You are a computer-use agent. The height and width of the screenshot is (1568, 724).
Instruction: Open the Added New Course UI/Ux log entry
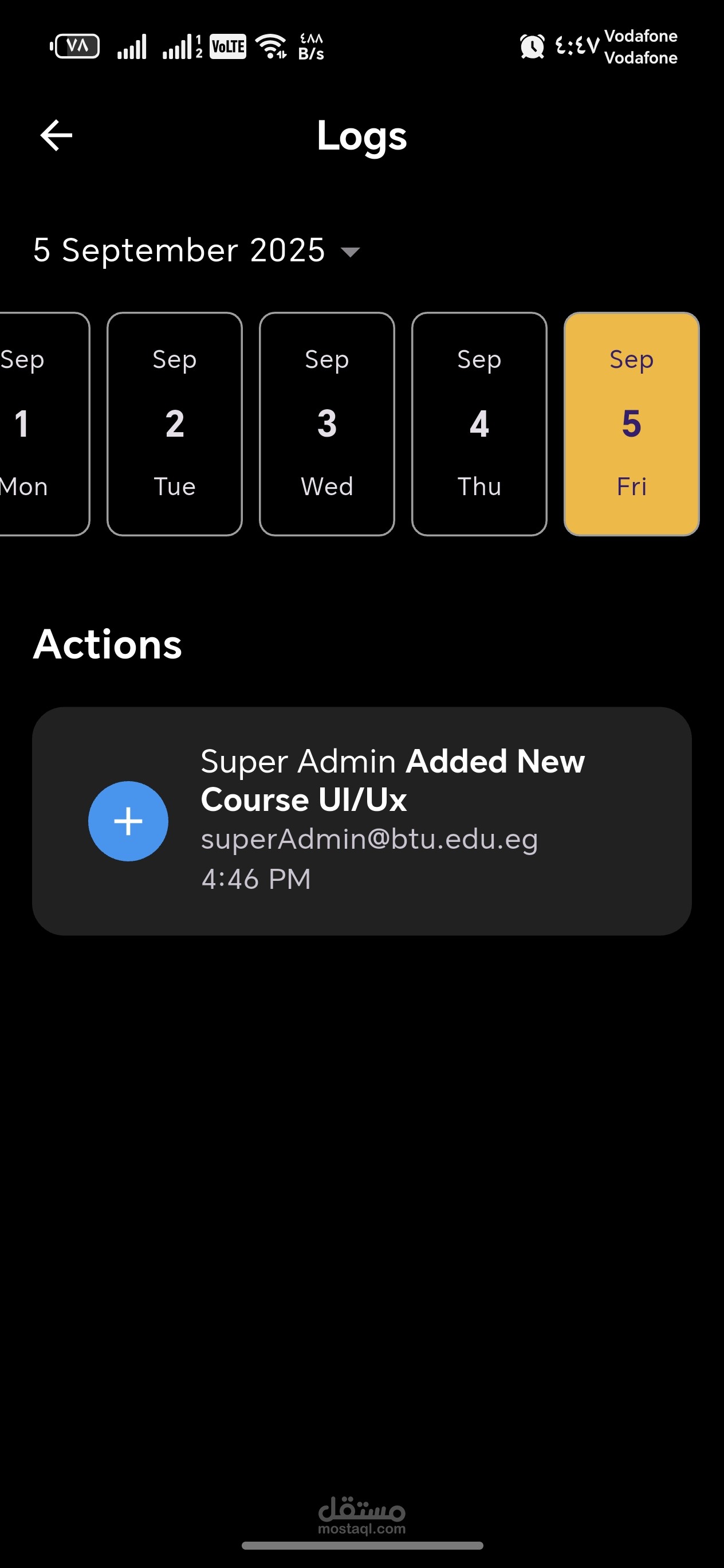(x=362, y=821)
